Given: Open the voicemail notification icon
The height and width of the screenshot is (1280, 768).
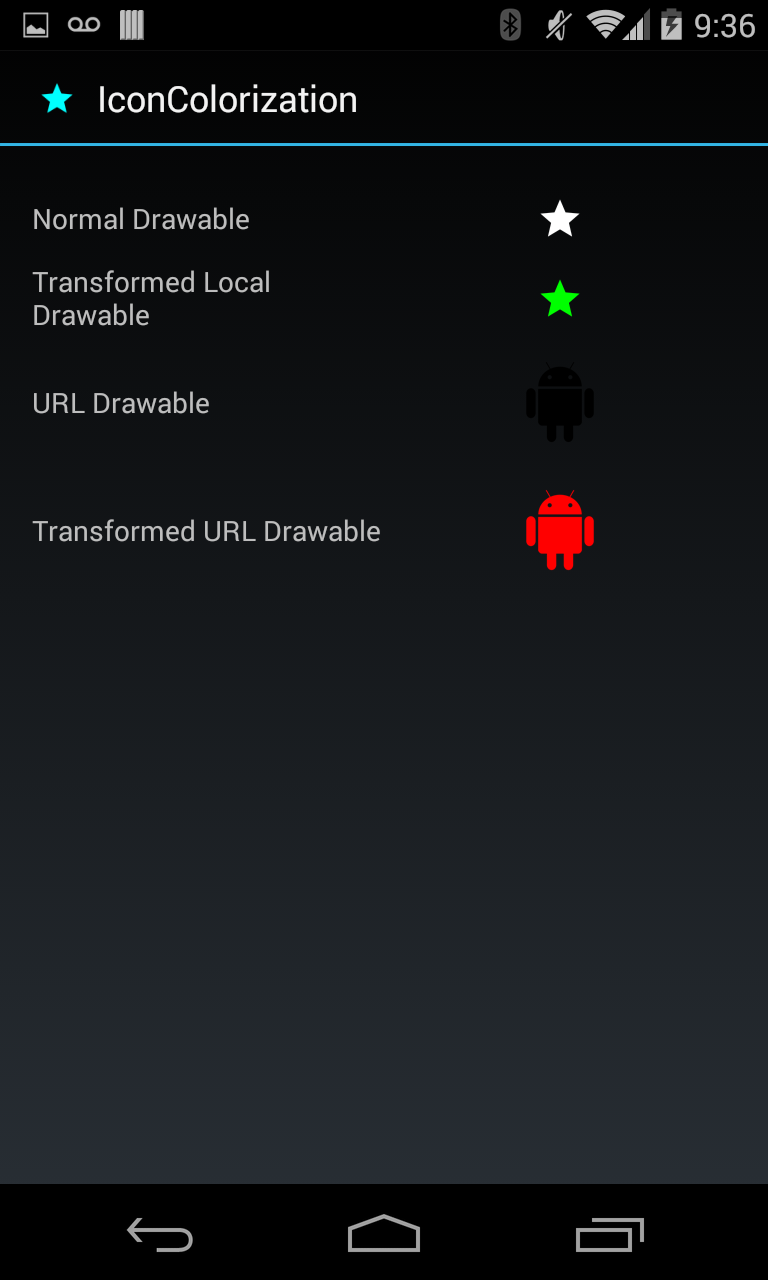Looking at the screenshot, I should [x=84, y=25].
